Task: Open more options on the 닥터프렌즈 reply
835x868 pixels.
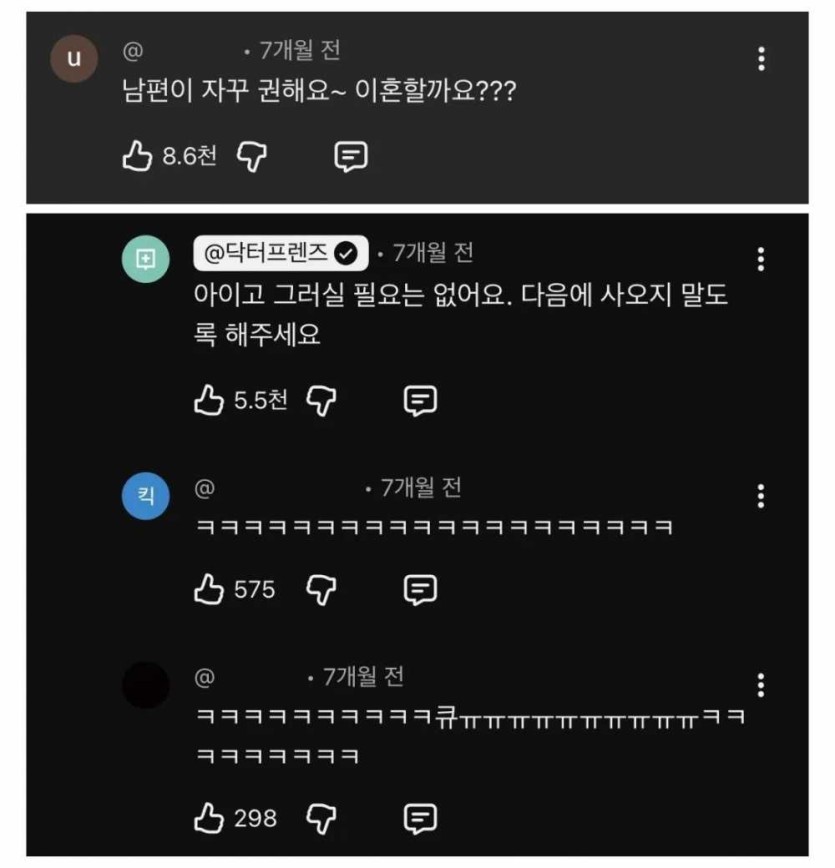Action: point(762,260)
